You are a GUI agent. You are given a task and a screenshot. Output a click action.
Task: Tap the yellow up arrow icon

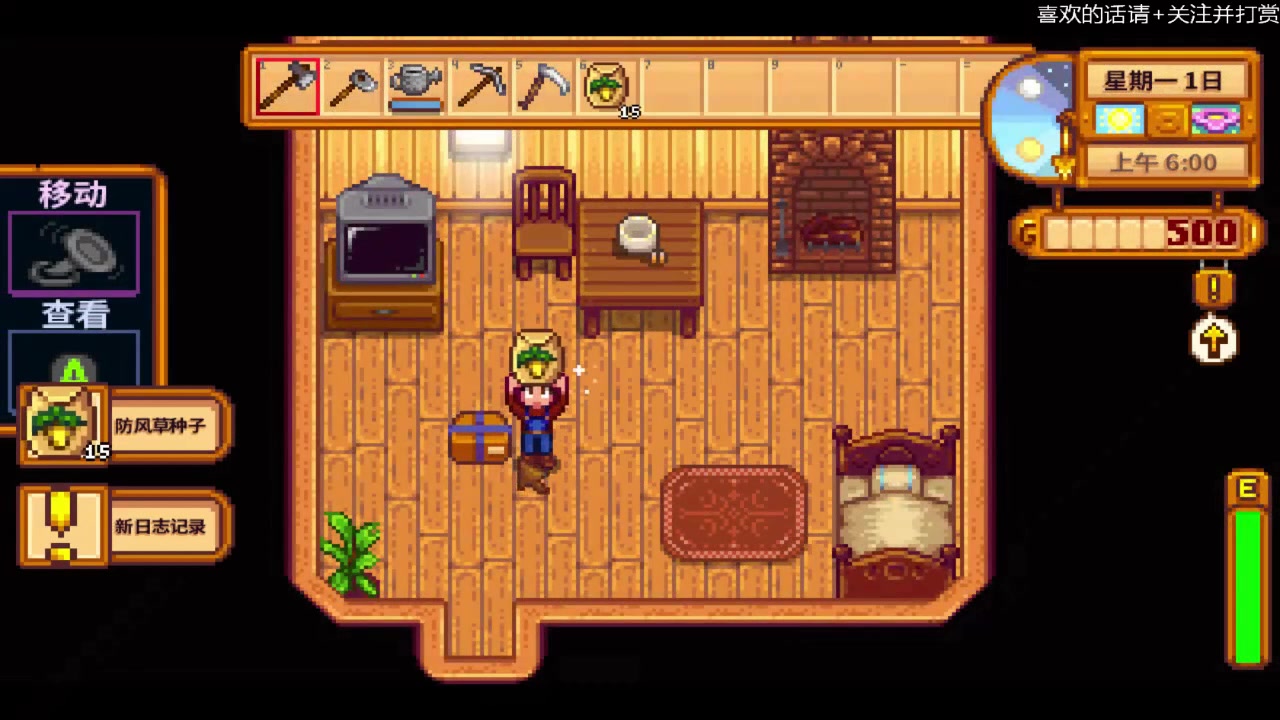point(1214,341)
